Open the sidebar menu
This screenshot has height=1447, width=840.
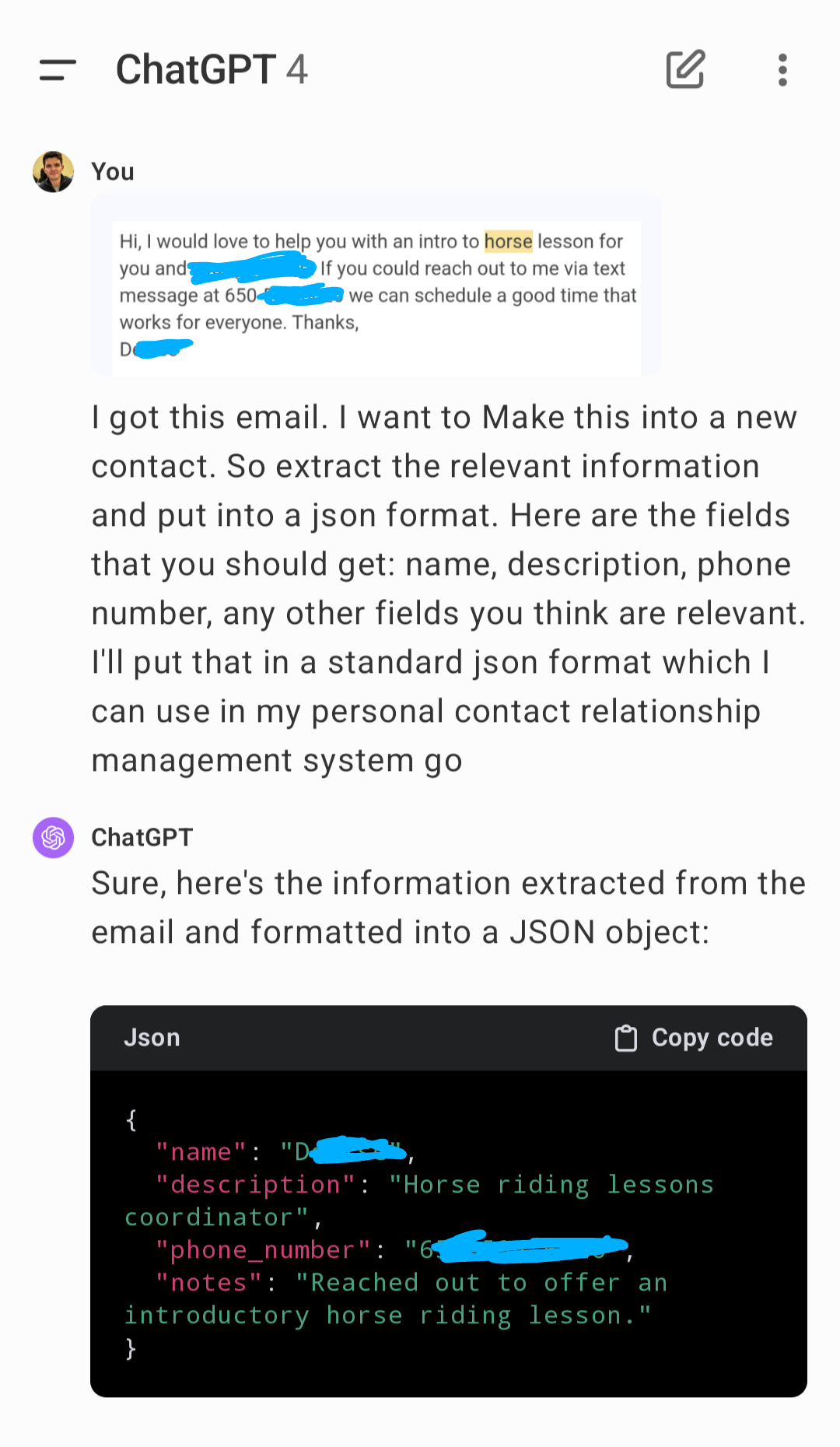[58, 70]
